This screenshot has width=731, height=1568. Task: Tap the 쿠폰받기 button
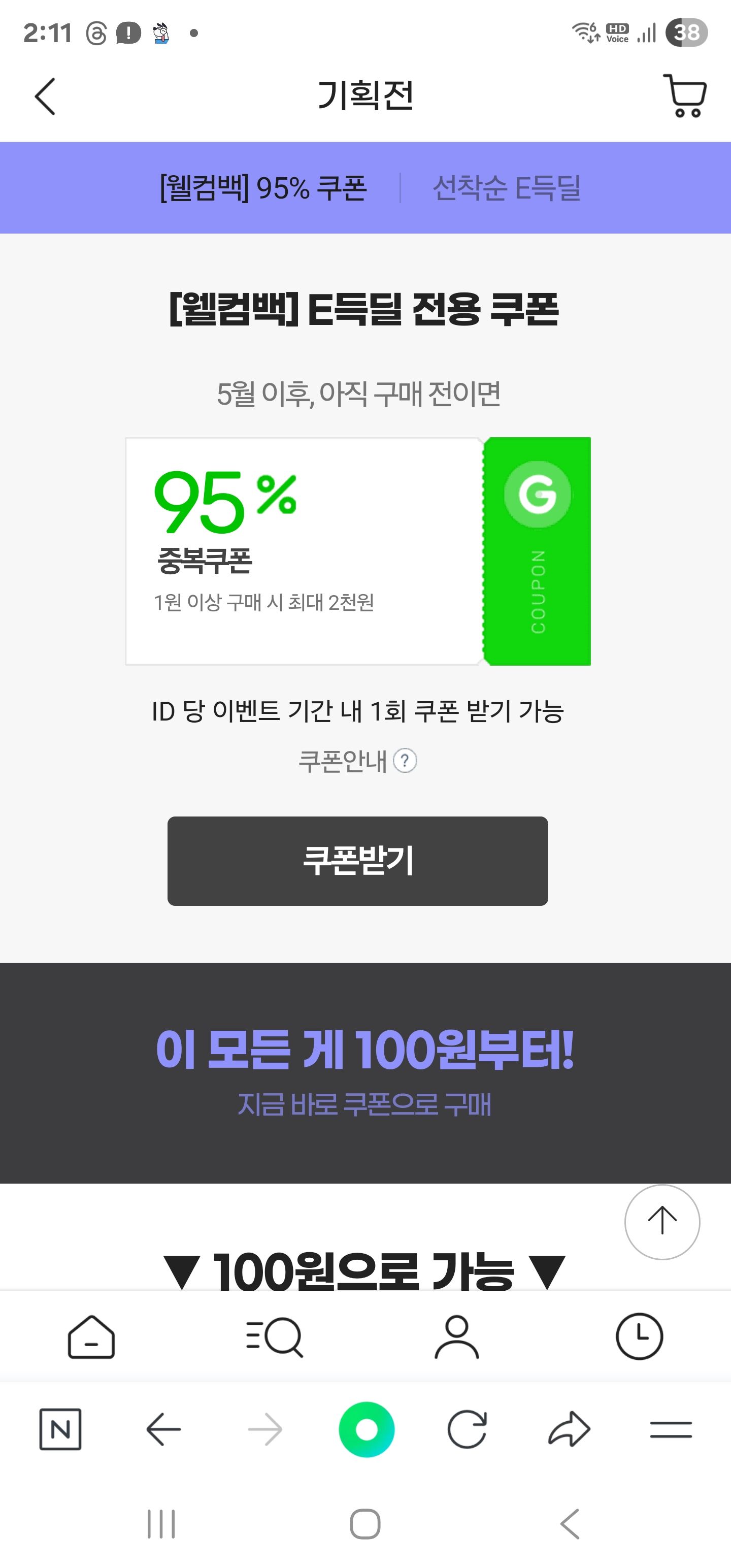tap(358, 861)
